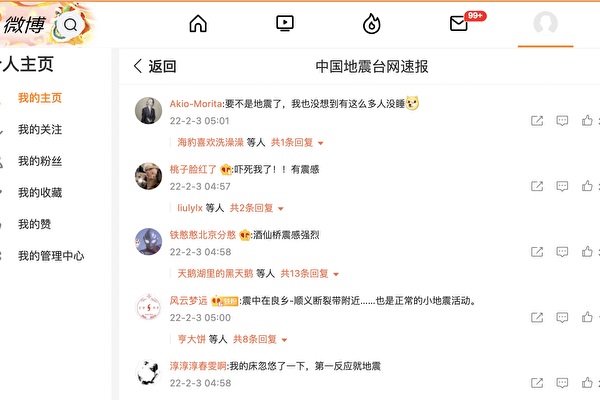Open 我的赞 in the sidebar
Viewport: 600px width, 400px height.
click(34, 224)
